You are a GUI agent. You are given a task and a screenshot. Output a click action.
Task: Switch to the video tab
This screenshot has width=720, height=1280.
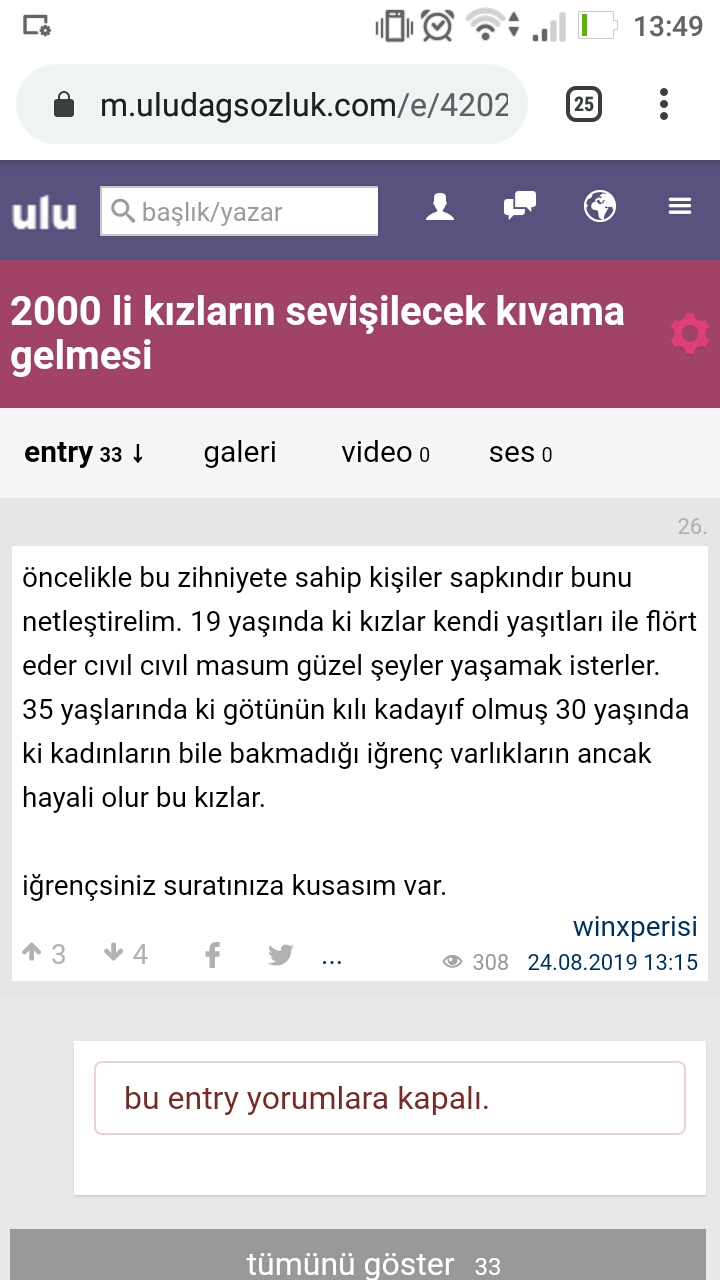click(x=385, y=453)
